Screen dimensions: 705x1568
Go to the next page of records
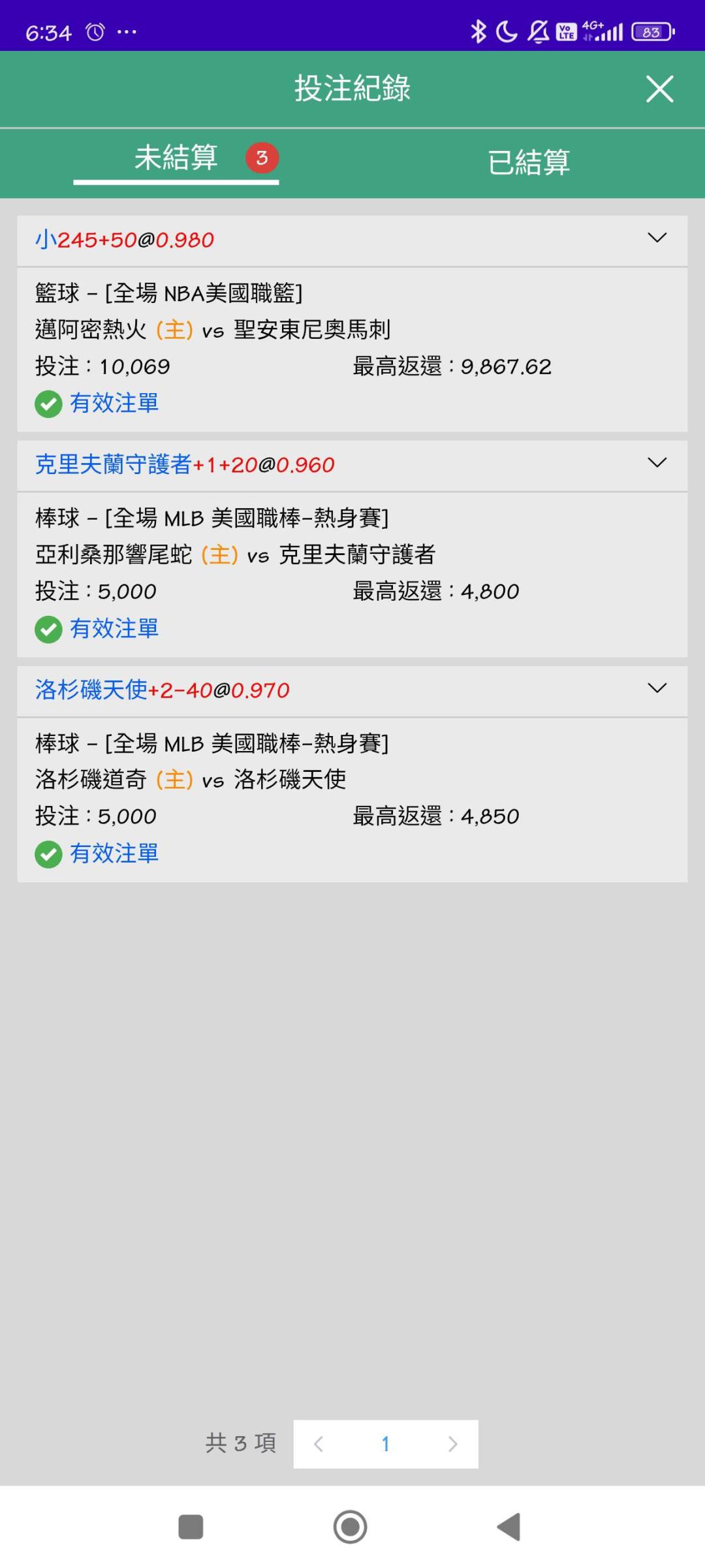[452, 1444]
